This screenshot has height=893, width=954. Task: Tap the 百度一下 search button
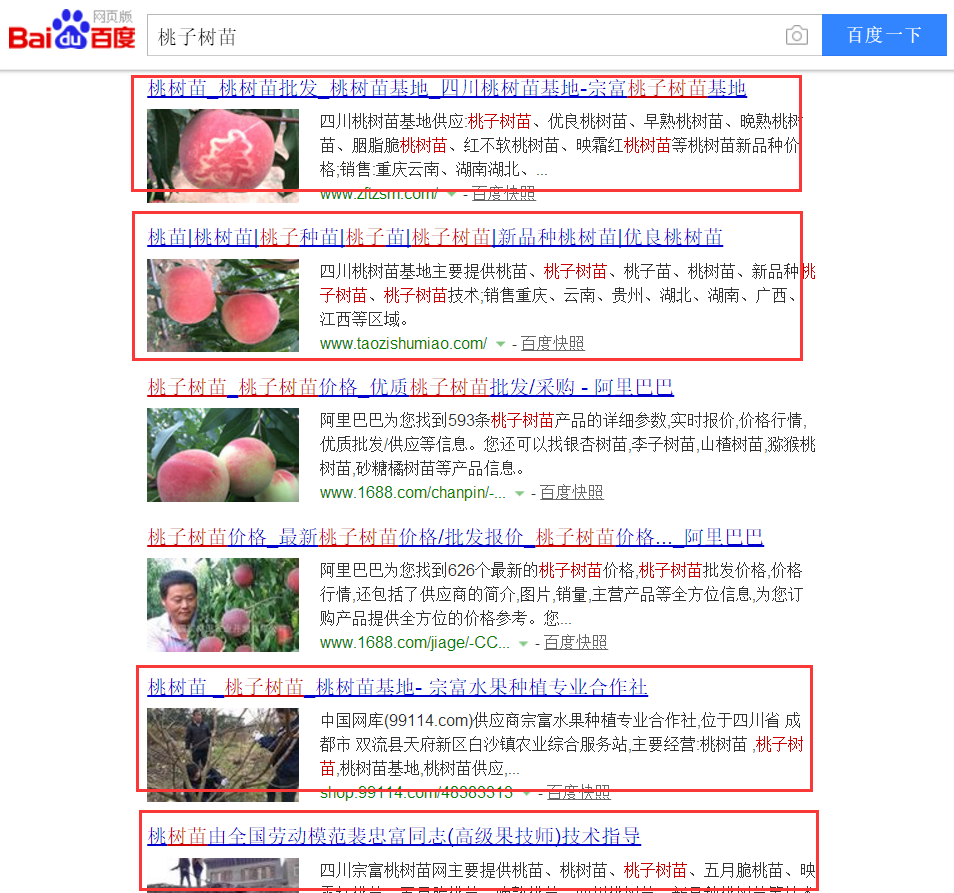[x=883, y=35]
